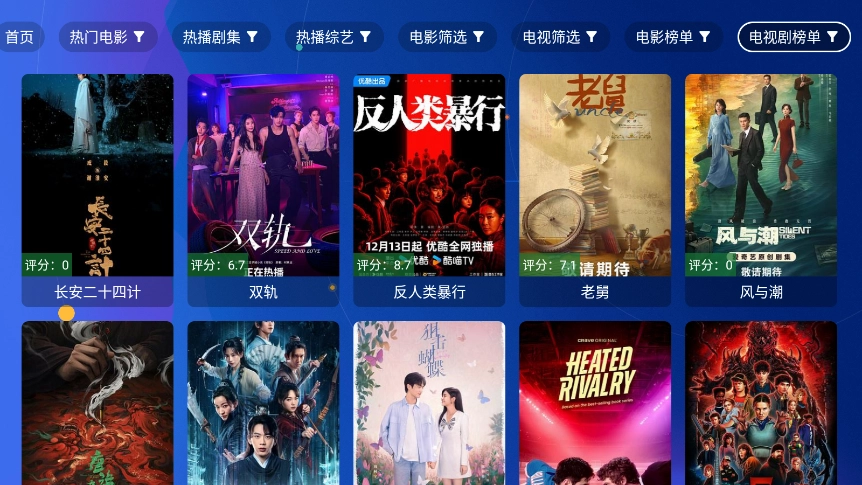
Task: Open the 电影筛选 tab
Action: point(447,37)
